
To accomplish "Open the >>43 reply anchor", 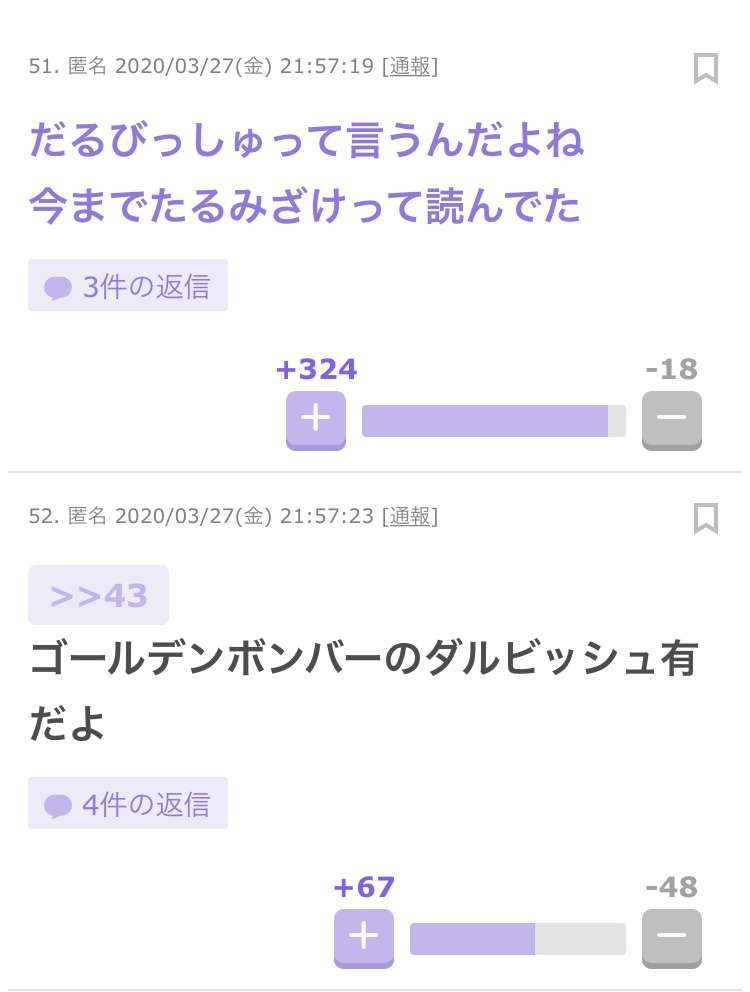I will 98,596.
